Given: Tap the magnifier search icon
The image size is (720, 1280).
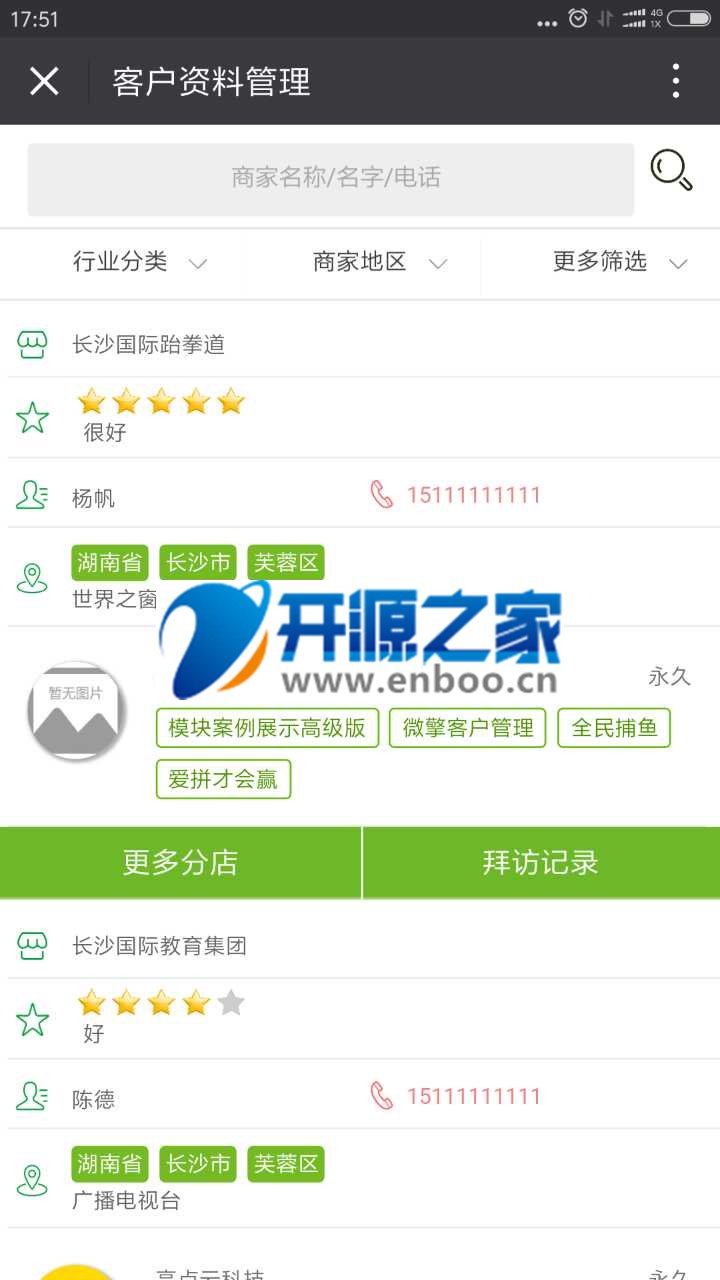Looking at the screenshot, I should pos(672,170).
